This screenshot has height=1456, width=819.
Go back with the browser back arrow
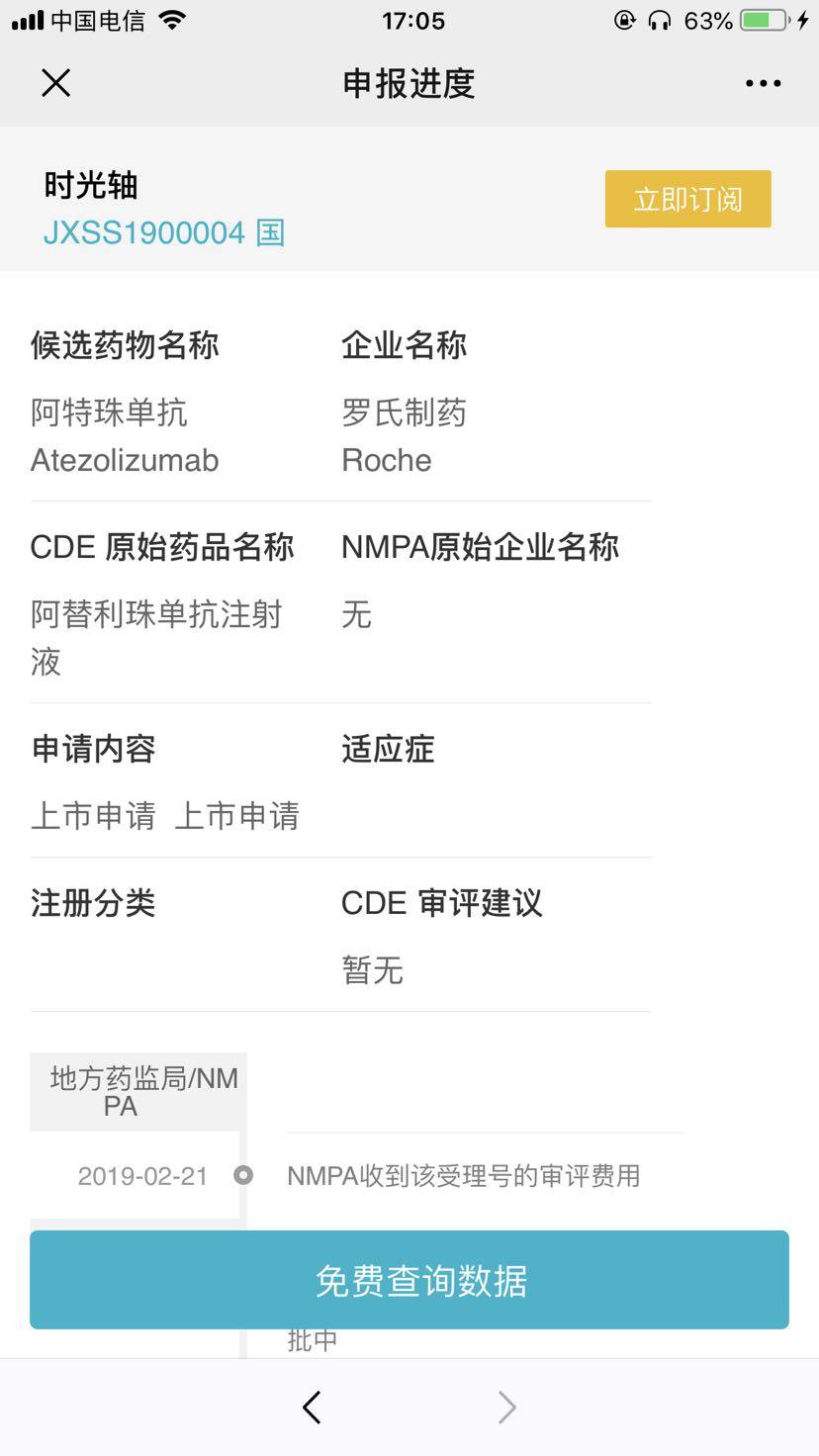pos(313,1407)
